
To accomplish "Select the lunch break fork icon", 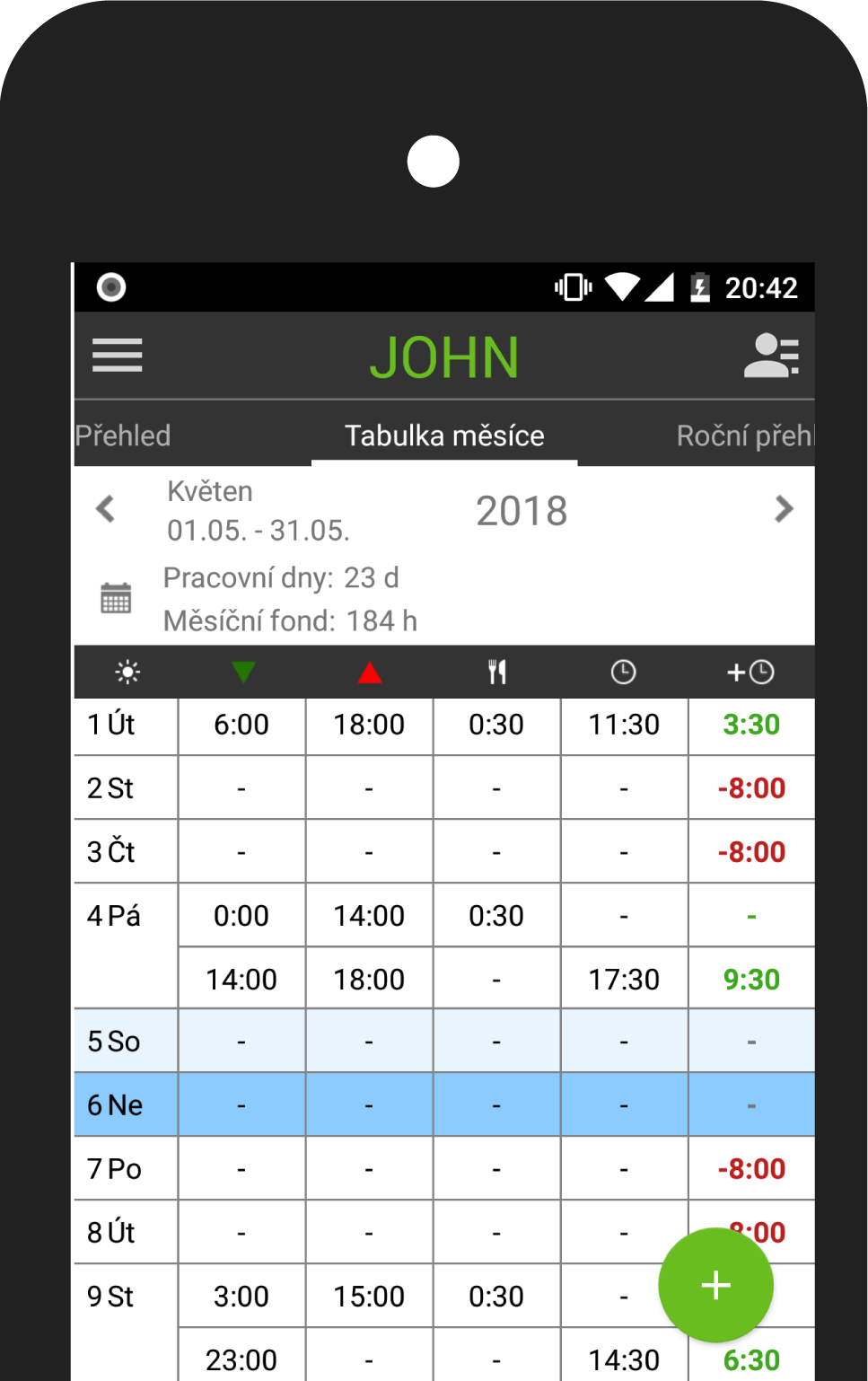I will click(497, 672).
